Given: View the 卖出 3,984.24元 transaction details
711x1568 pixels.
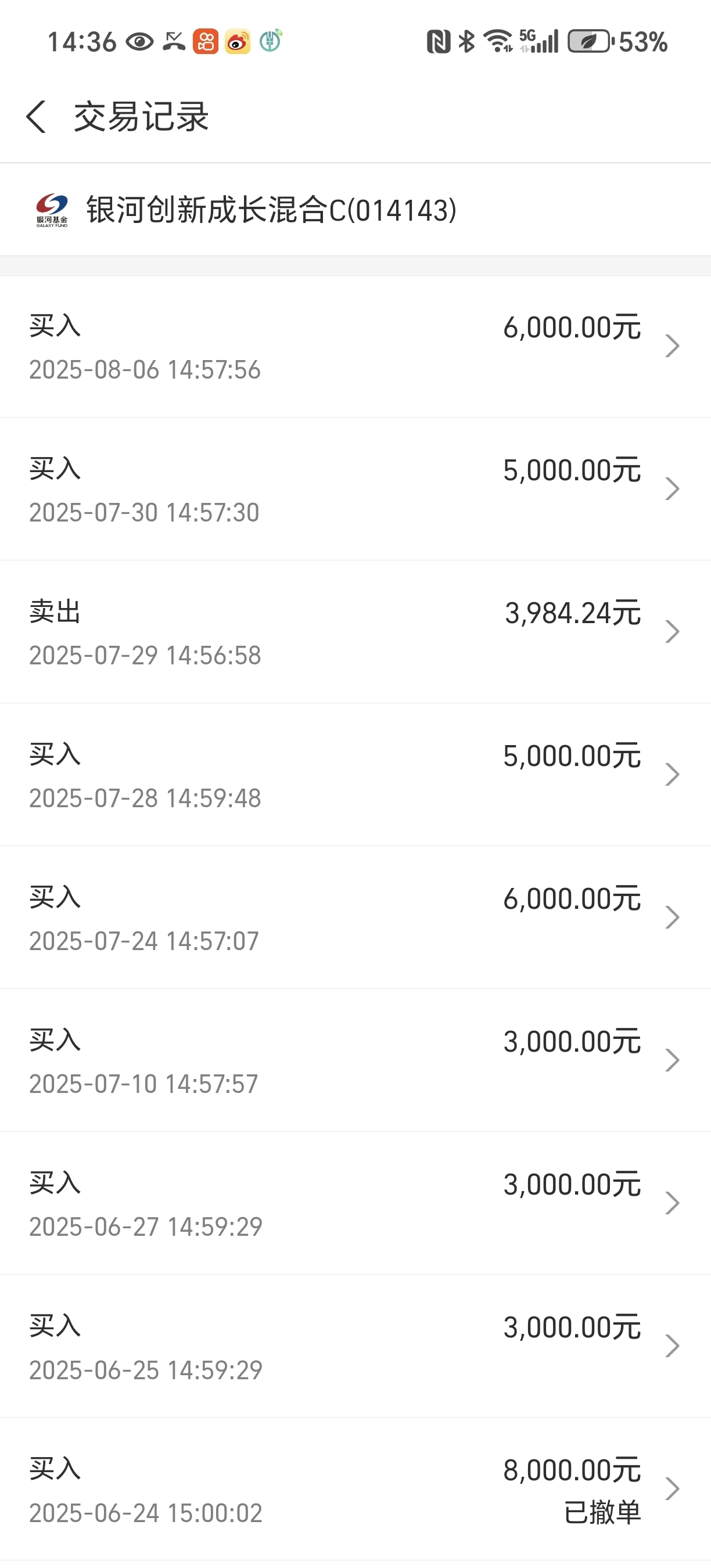Looking at the screenshot, I should [355, 632].
